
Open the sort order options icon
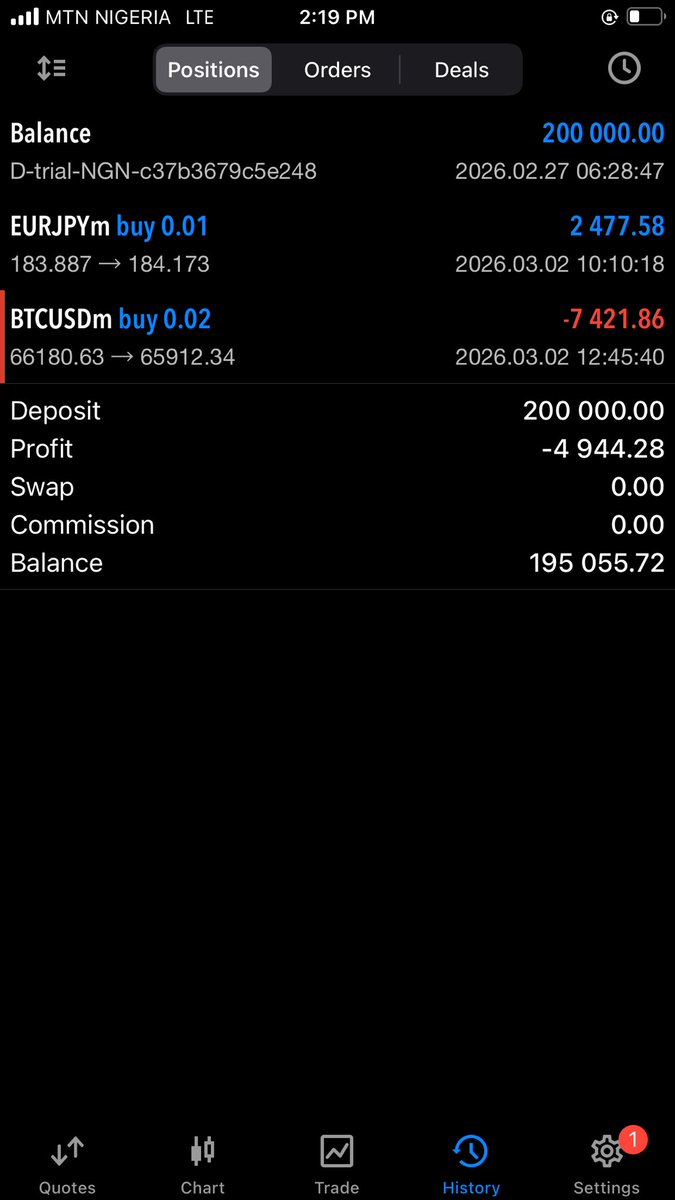[51, 69]
